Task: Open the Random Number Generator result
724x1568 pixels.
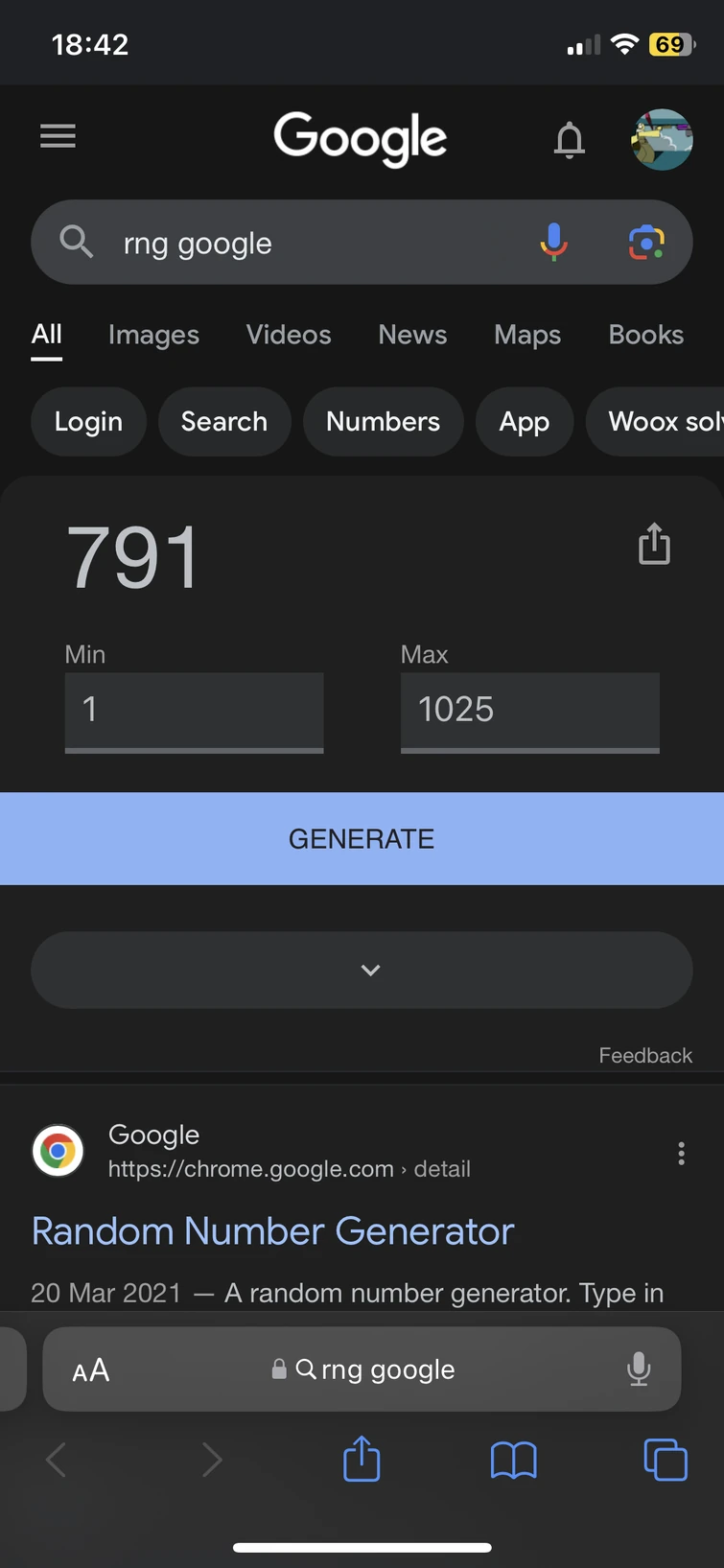Action: coord(272,1231)
